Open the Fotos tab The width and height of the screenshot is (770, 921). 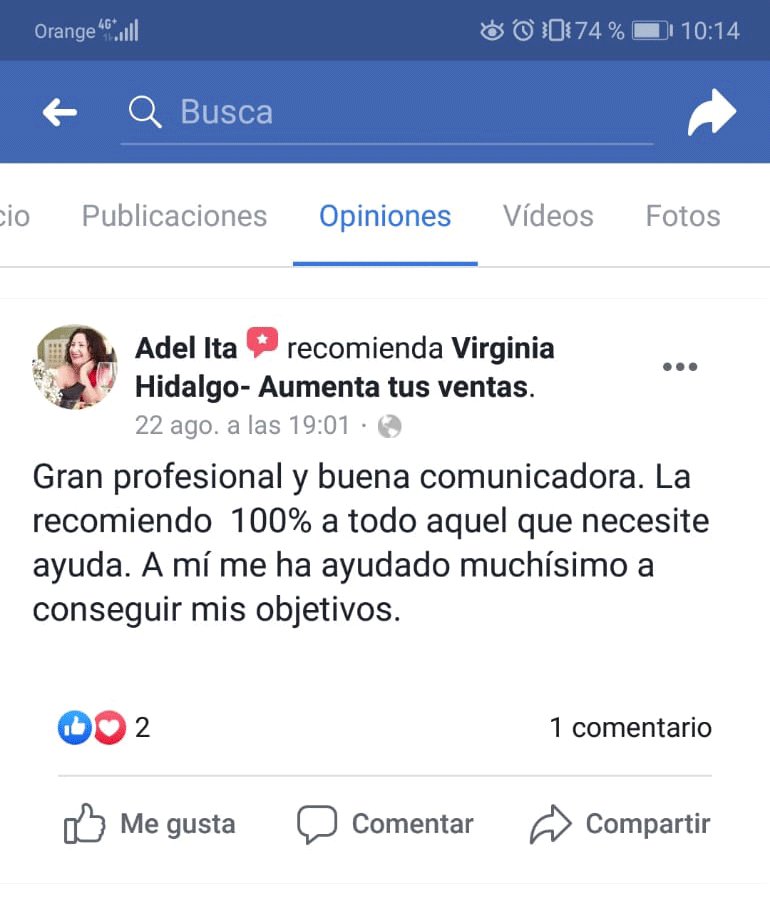pos(683,216)
